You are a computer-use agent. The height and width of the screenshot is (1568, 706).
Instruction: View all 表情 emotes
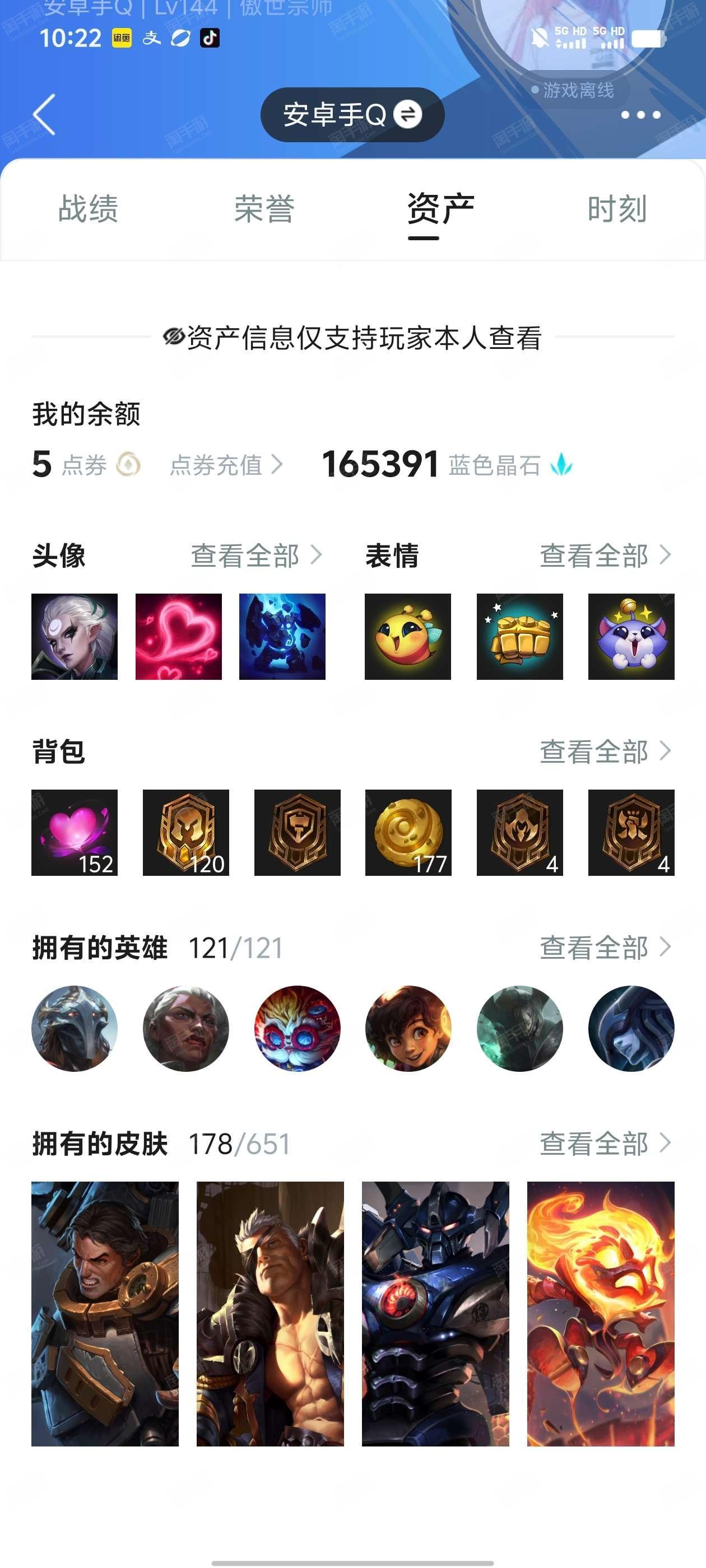(x=605, y=555)
